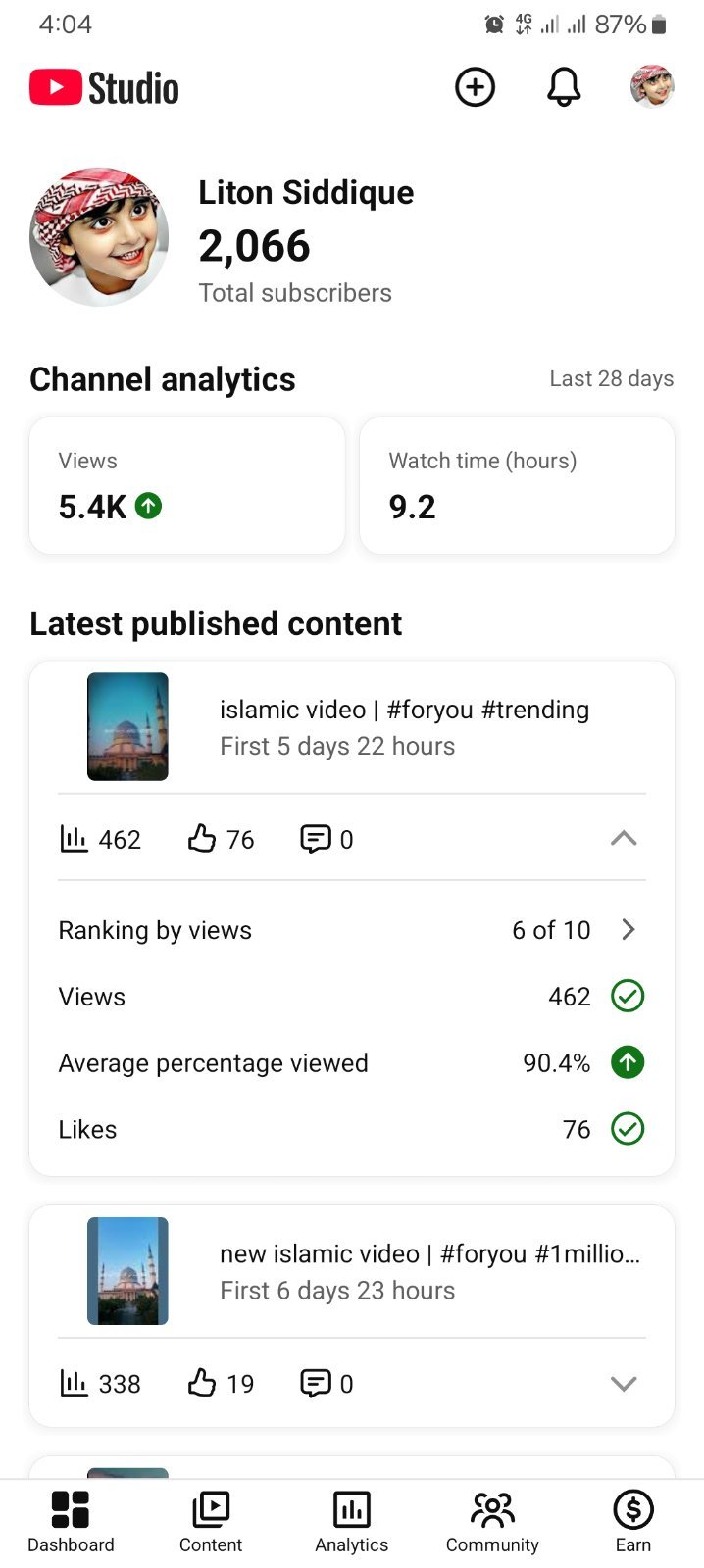Collapse the first video's stats panel
Viewport: 704px width, 1568px height.
coord(624,839)
